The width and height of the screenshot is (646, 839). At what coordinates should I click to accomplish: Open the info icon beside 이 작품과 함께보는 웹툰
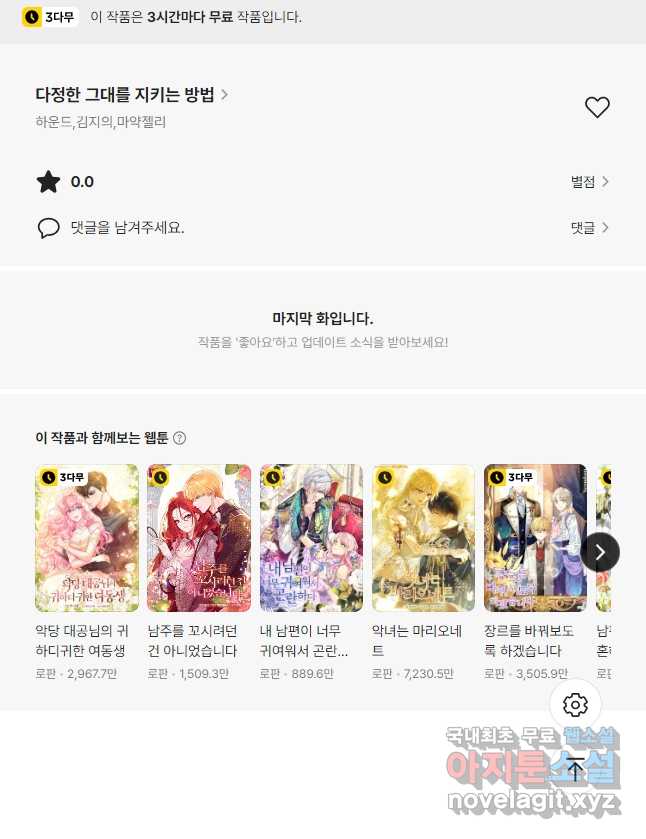[180, 438]
